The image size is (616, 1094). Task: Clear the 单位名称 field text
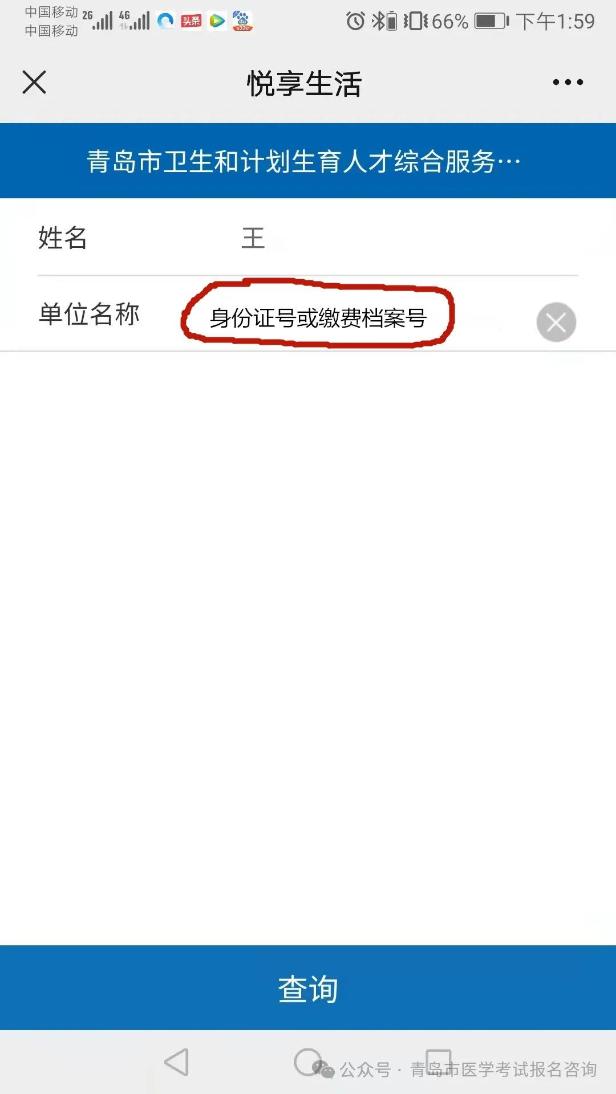click(556, 322)
